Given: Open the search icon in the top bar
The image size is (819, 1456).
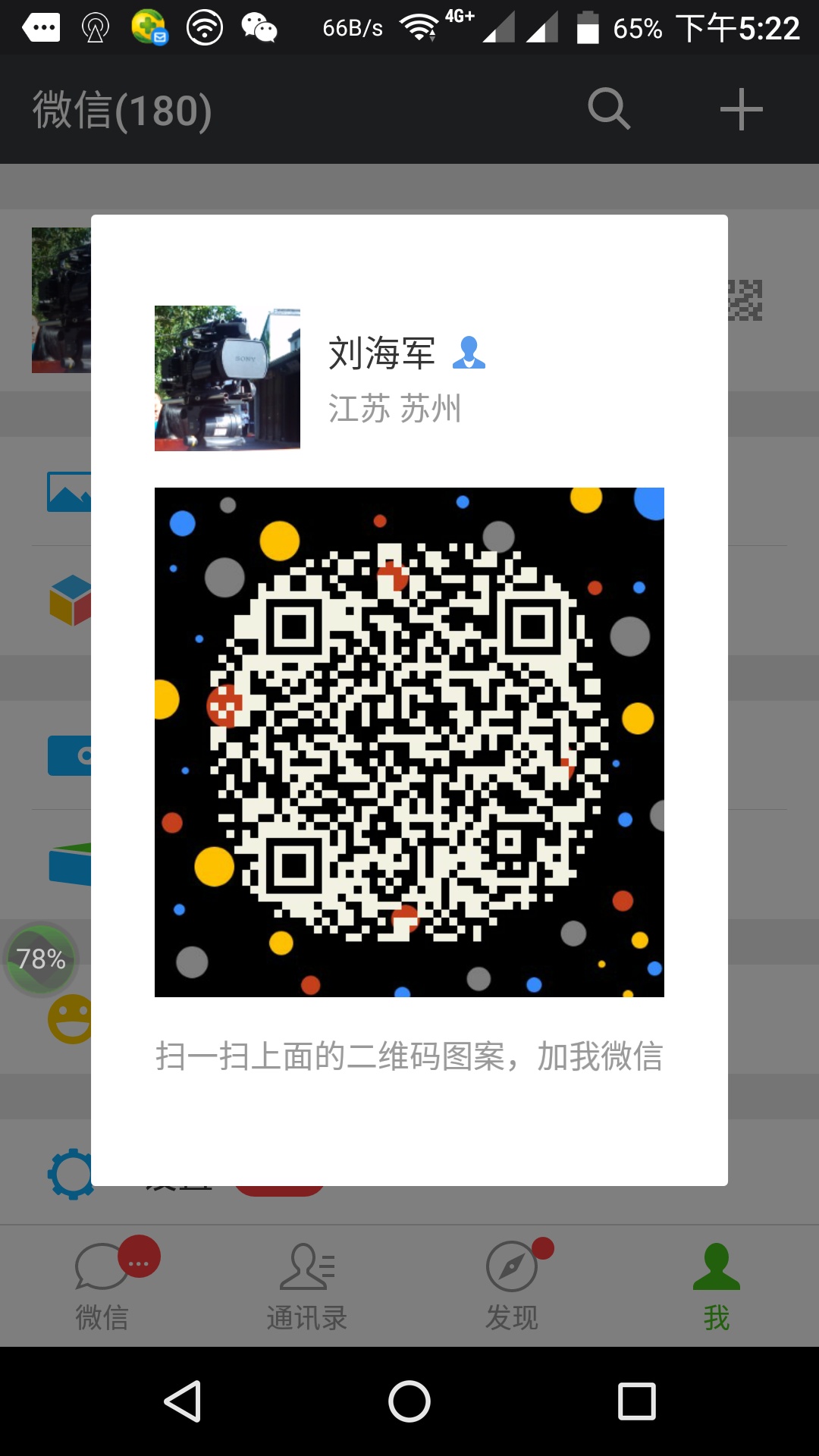Looking at the screenshot, I should tap(609, 109).
